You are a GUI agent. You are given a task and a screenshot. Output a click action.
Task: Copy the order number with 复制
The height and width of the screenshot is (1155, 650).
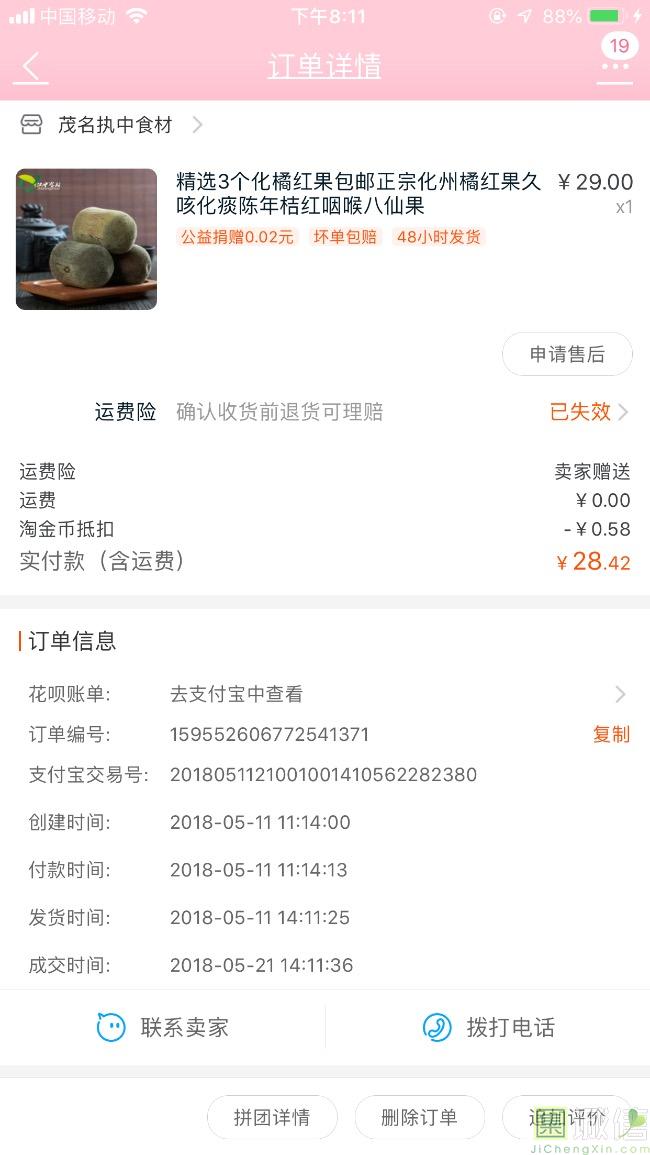[x=610, y=734]
